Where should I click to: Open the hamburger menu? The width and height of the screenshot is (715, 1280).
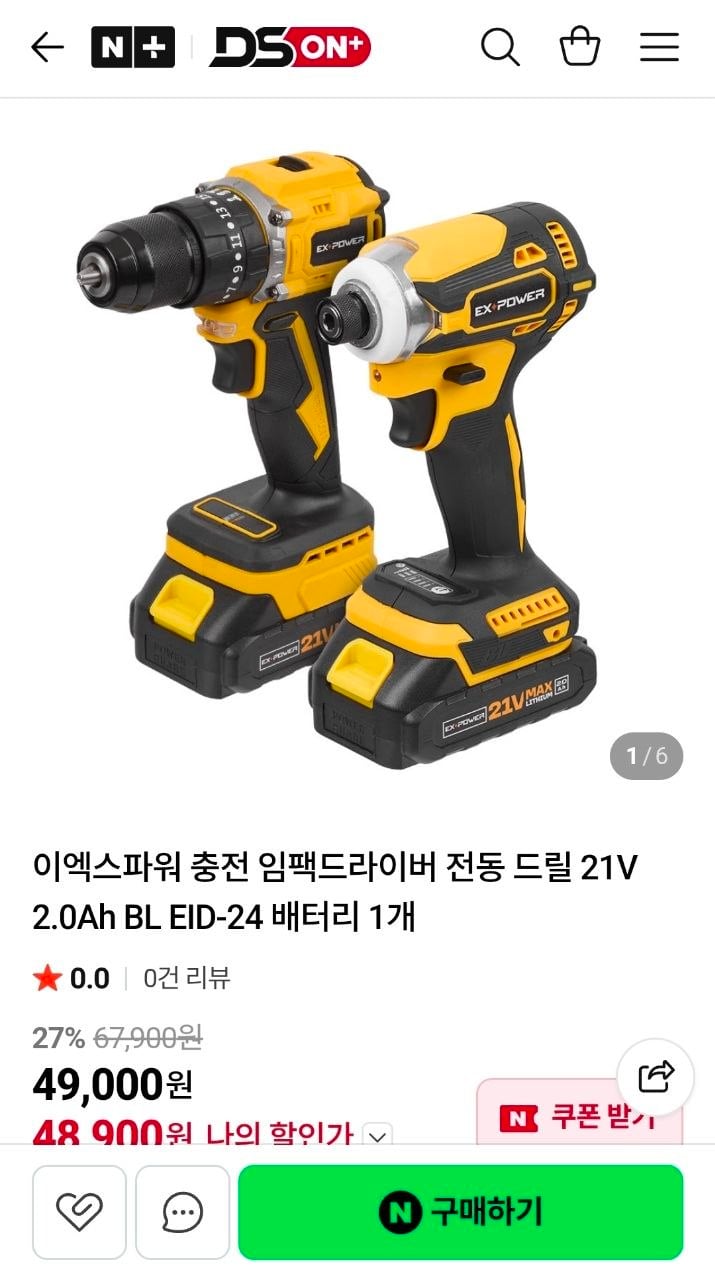tap(659, 47)
